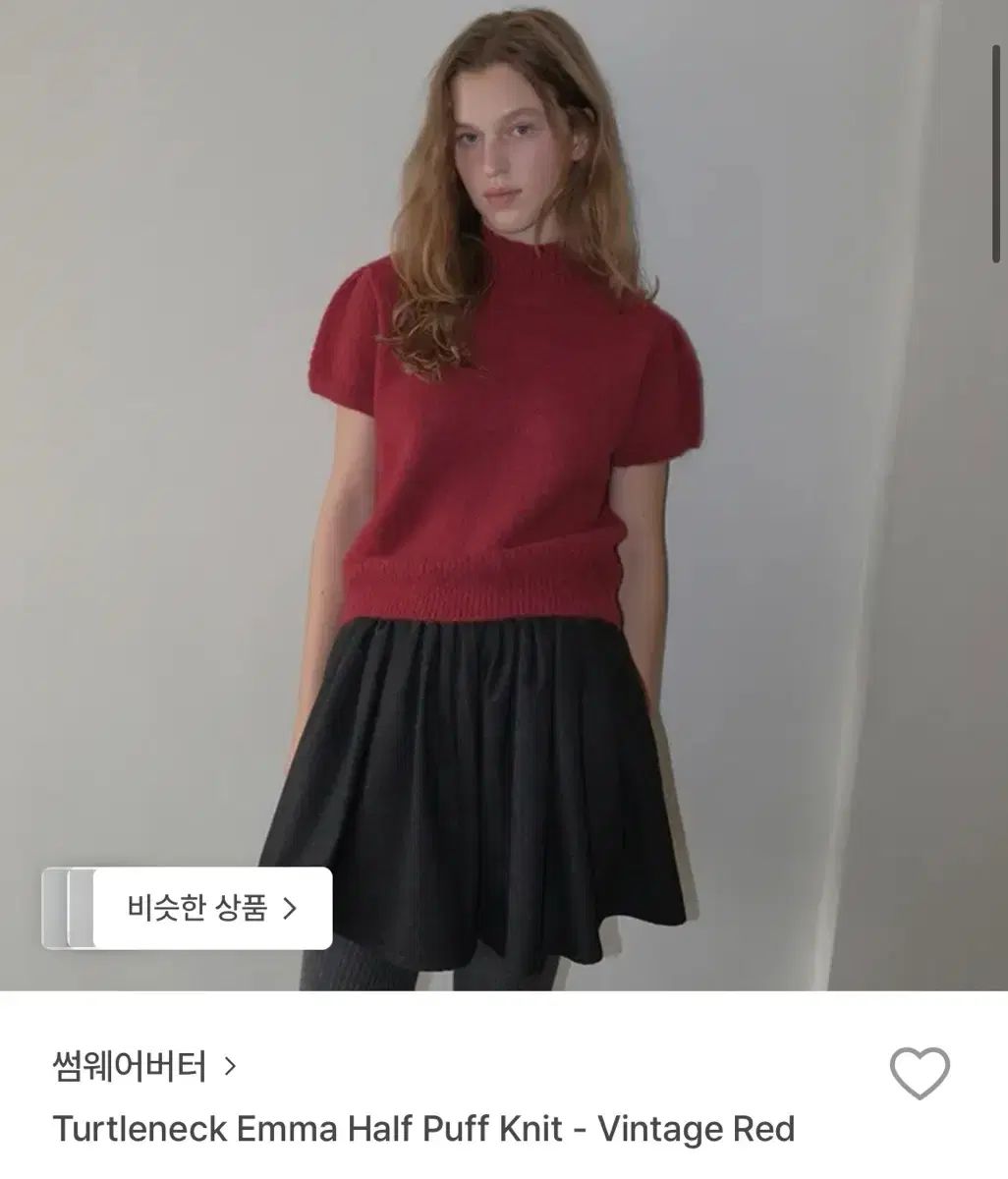Open the 썸웨어버터 brand page

pyautogui.click(x=143, y=1066)
